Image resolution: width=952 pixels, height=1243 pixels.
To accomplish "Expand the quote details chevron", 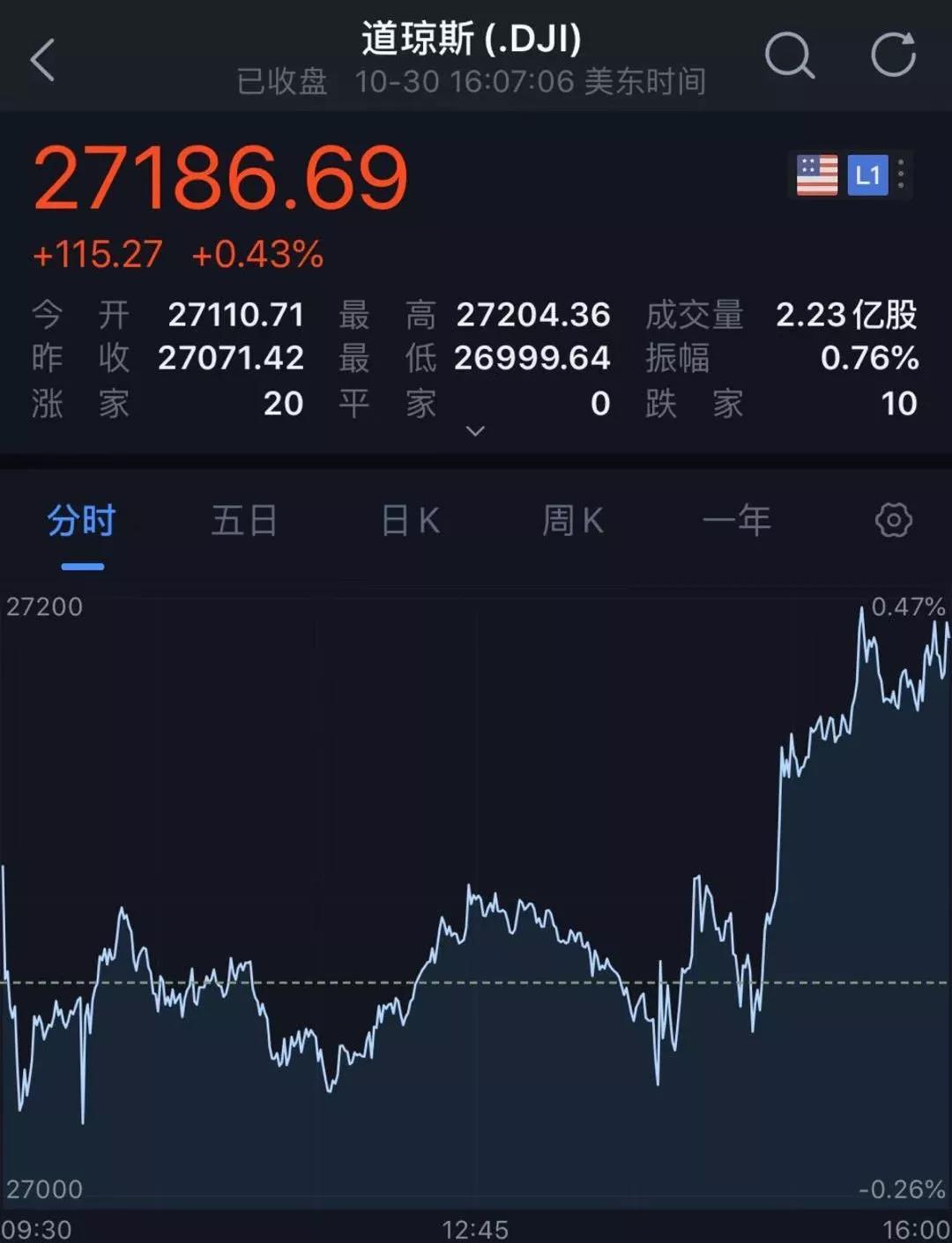I will pos(475,431).
